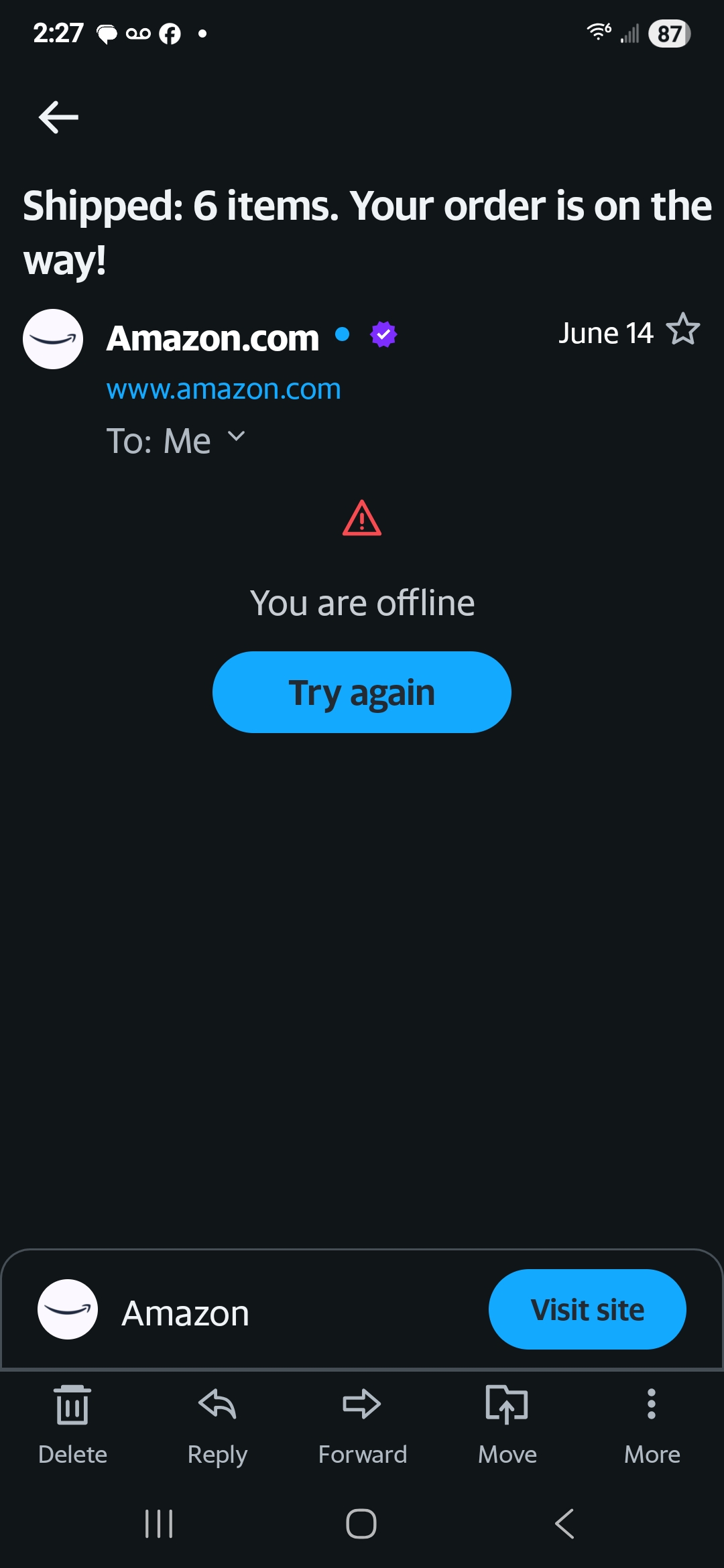Image resolution: width=724 pixels, height=1568 pixels.
Task: Expand the To: Me recipient details
Action: (x=236, y=438)
